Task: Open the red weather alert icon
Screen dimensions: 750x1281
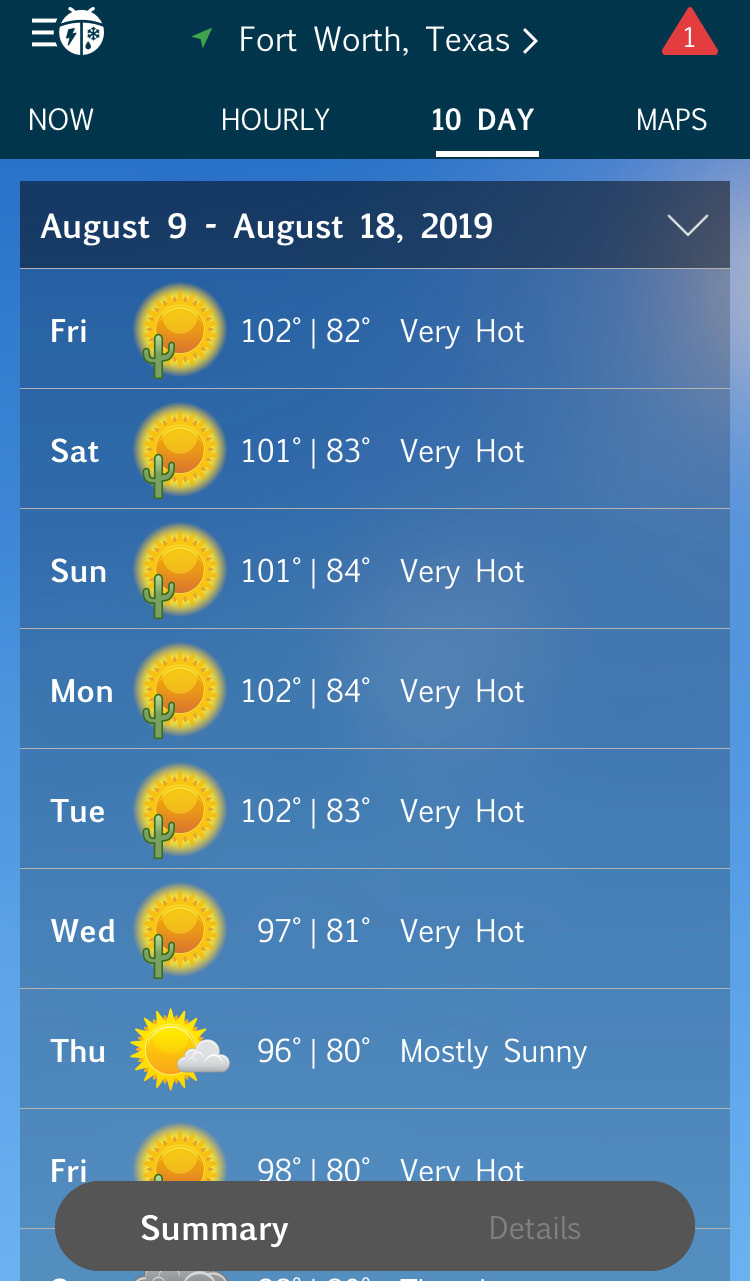Action: click(x=689, y=35)
